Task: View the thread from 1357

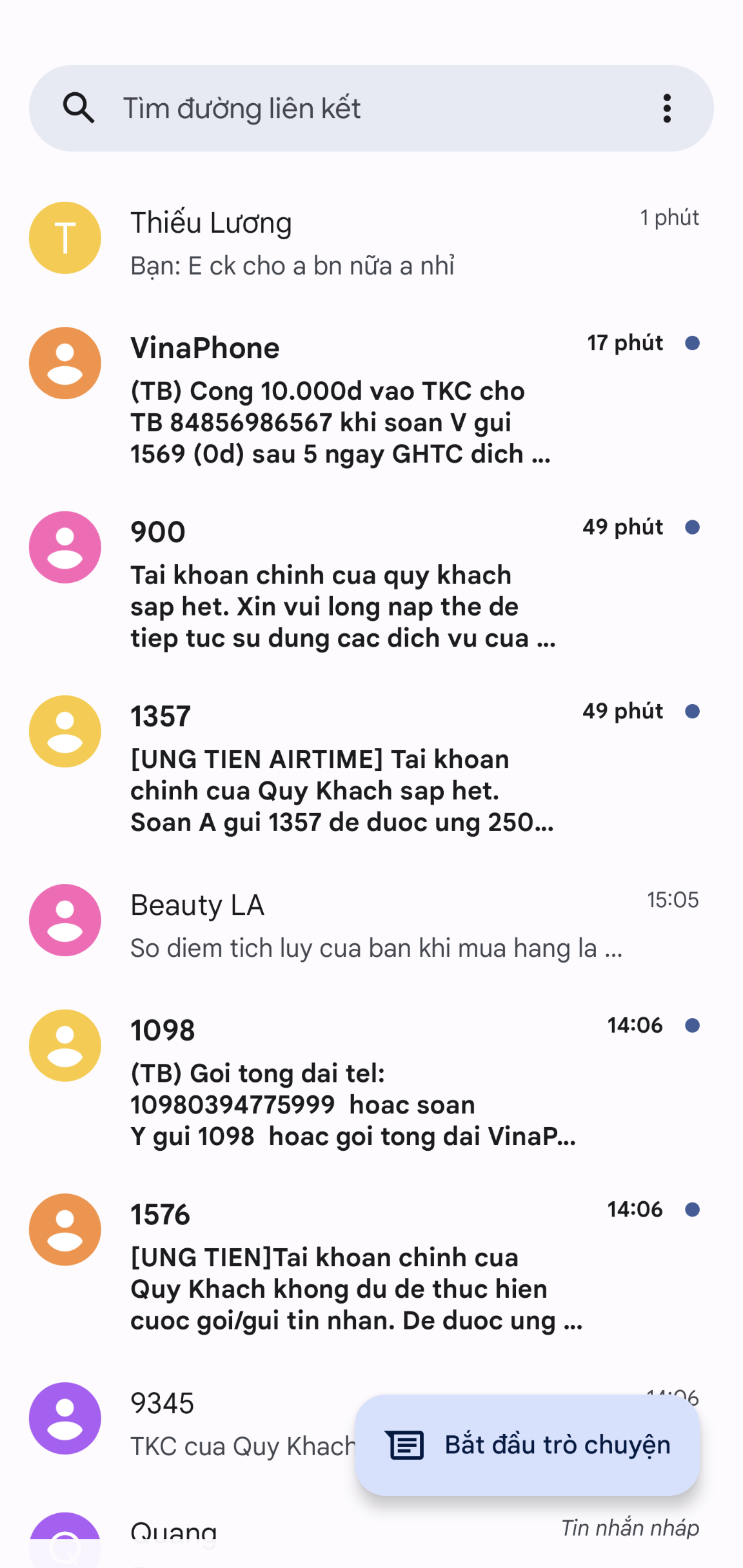Action: (x=361, y=767)
